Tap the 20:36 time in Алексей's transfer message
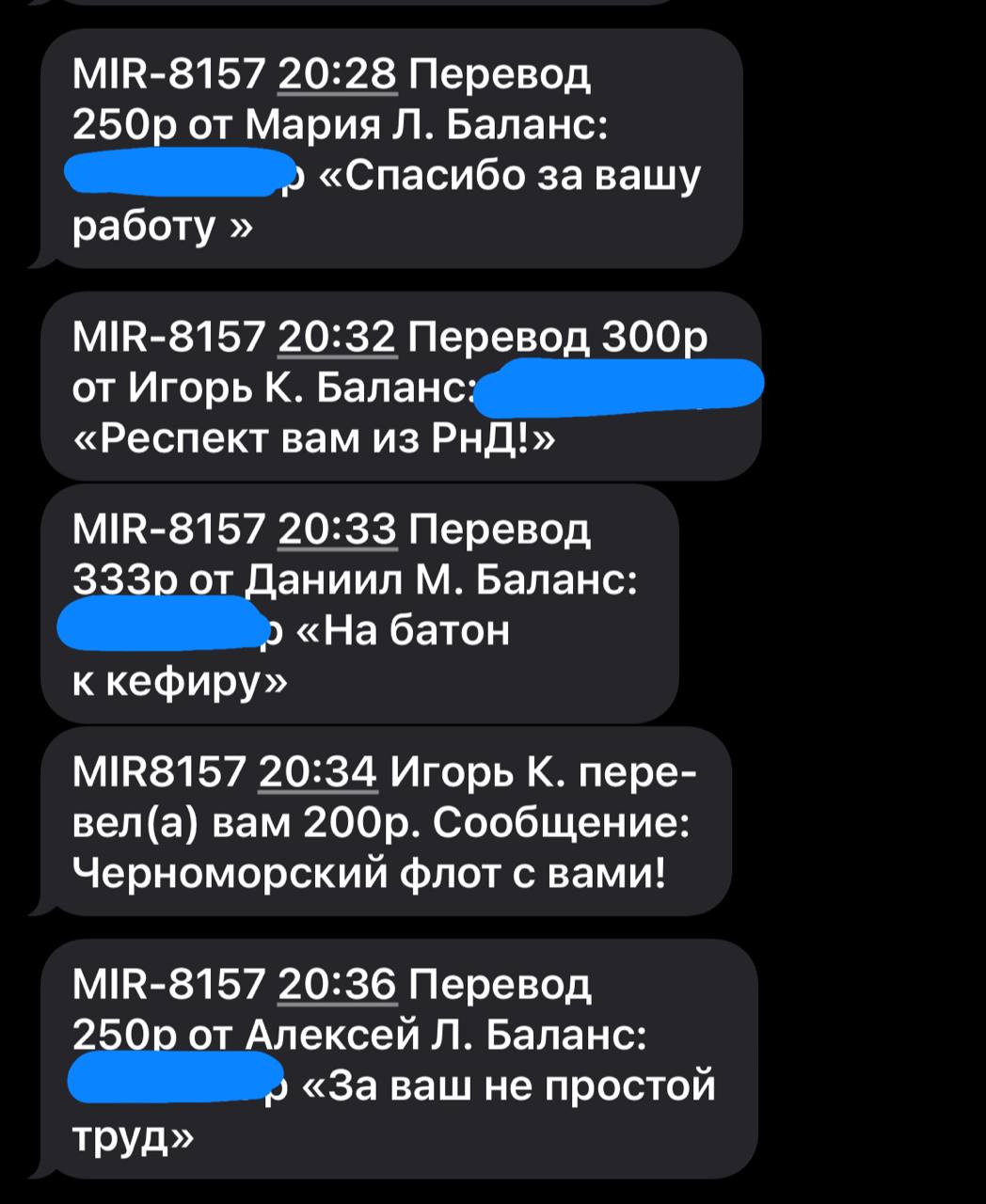The width and height of the screenshot is (986, 1204). (338, 985)
